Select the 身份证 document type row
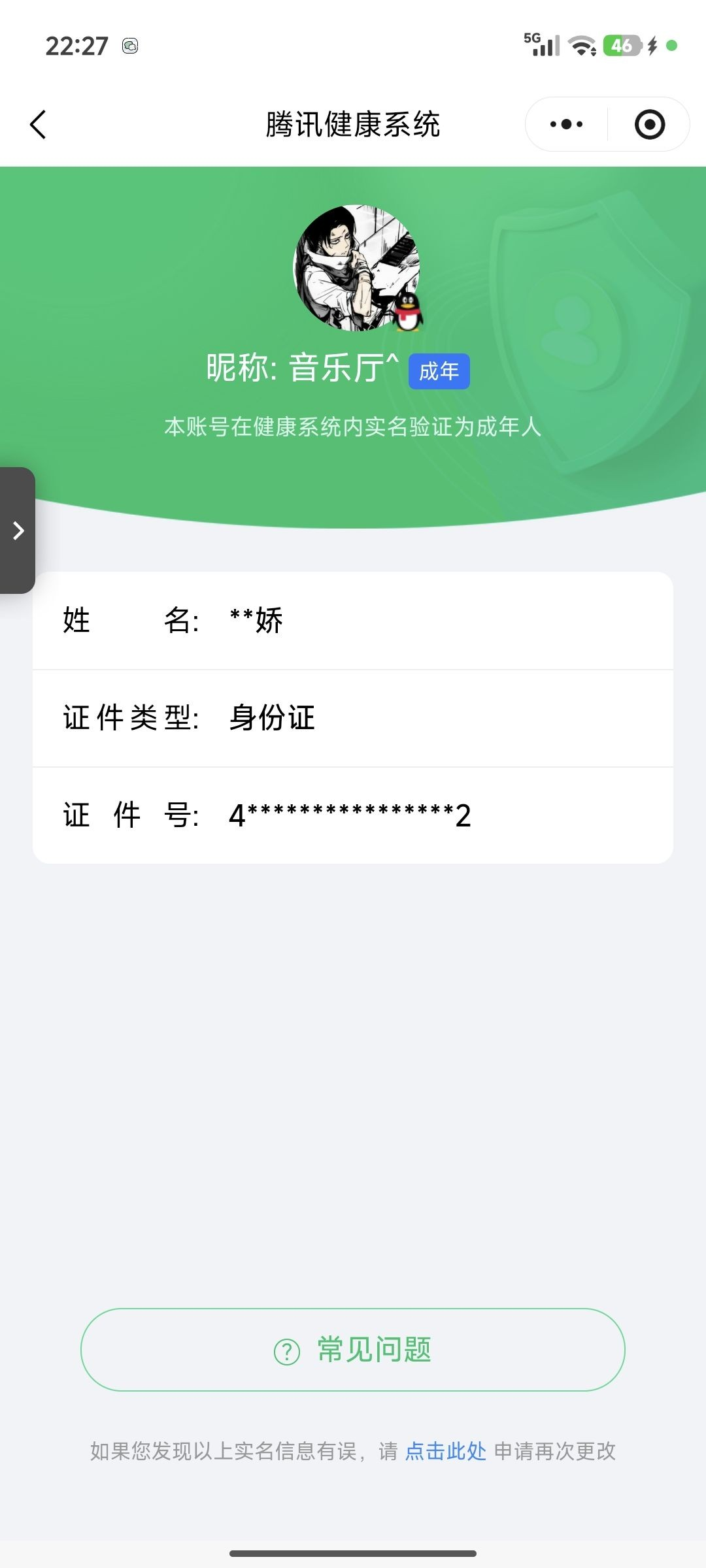The width and height of the screenshot is (706, 1568). [353, 718]
